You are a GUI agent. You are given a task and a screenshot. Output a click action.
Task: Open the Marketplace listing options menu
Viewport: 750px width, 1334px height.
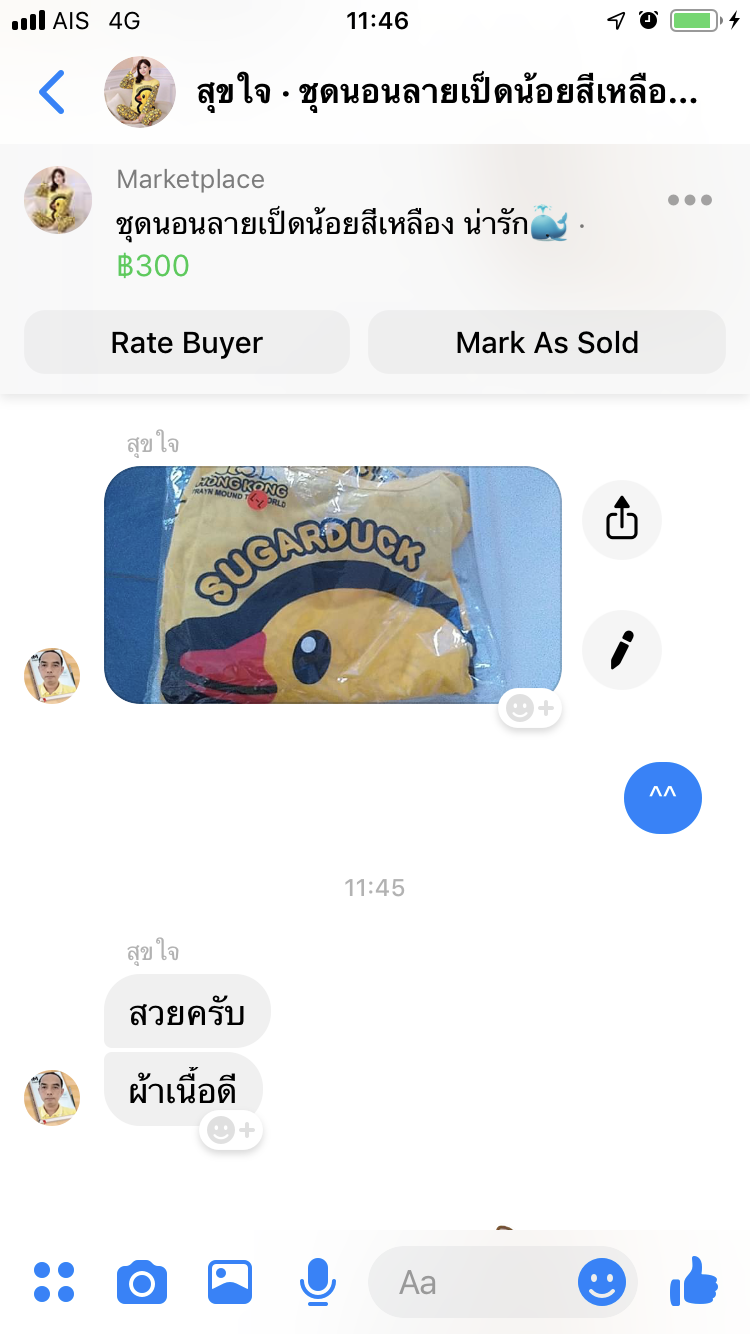690,200
